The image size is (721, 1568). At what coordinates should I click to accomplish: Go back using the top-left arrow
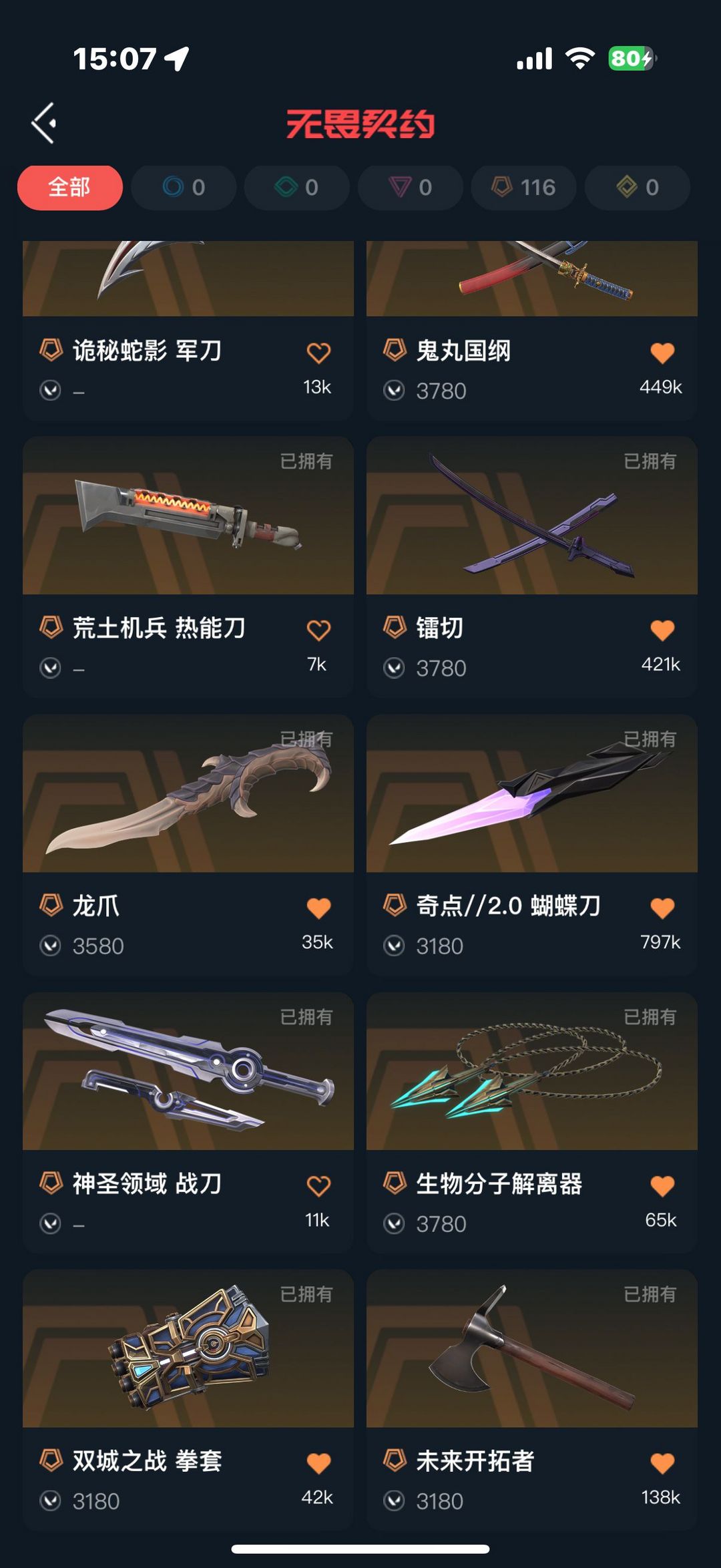[x=44, y=124]
